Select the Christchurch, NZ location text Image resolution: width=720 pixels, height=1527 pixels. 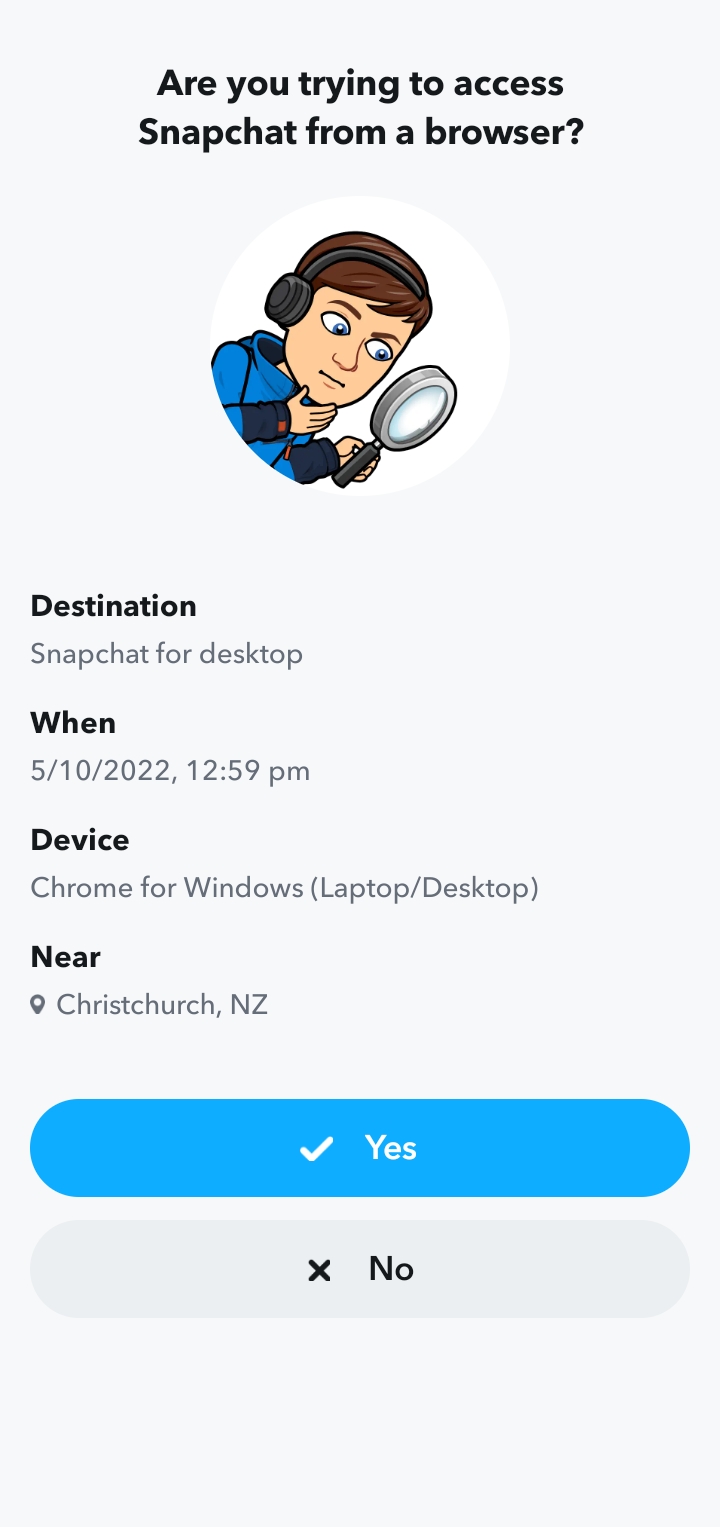(162, 1005)
